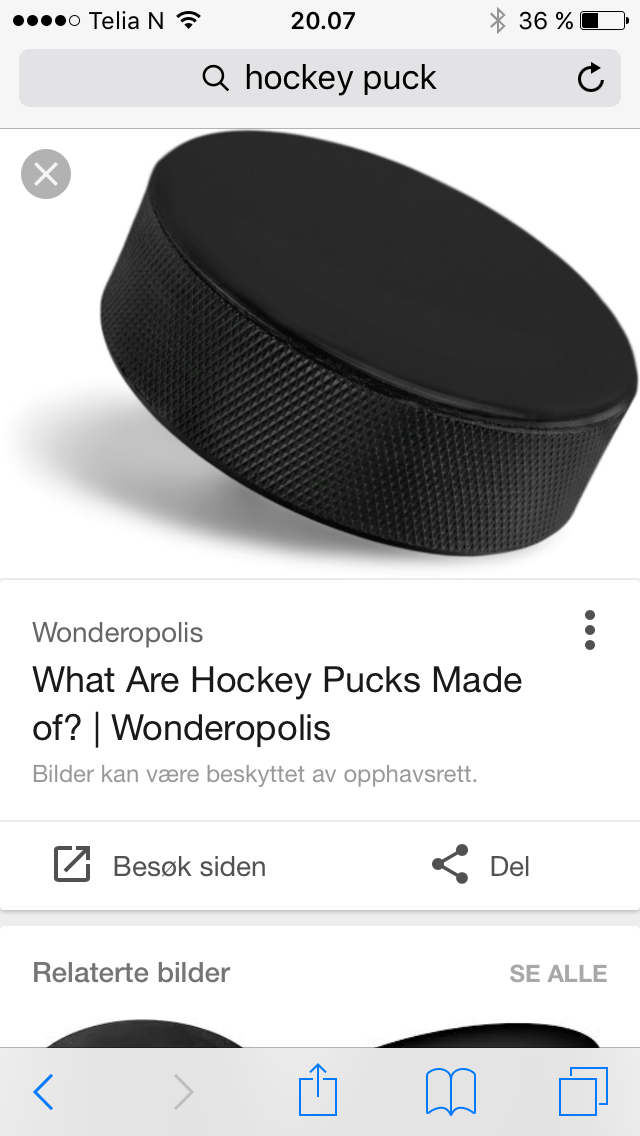The image size is (640, 1136).
Task: Tap SE ALLE for related images
Action: click(x=558, y=973)
